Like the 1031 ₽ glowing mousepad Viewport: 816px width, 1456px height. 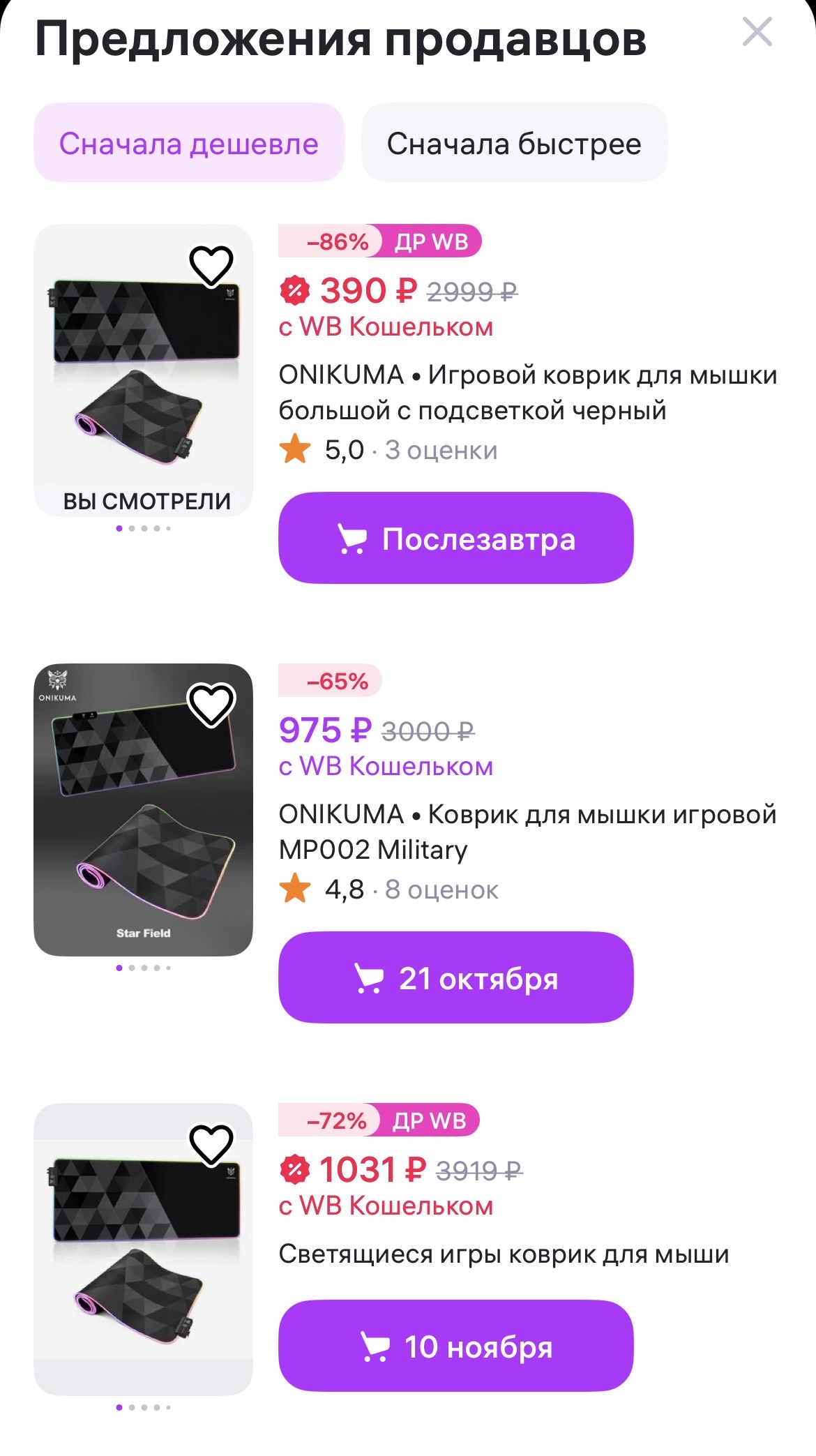pos(211,1144)
